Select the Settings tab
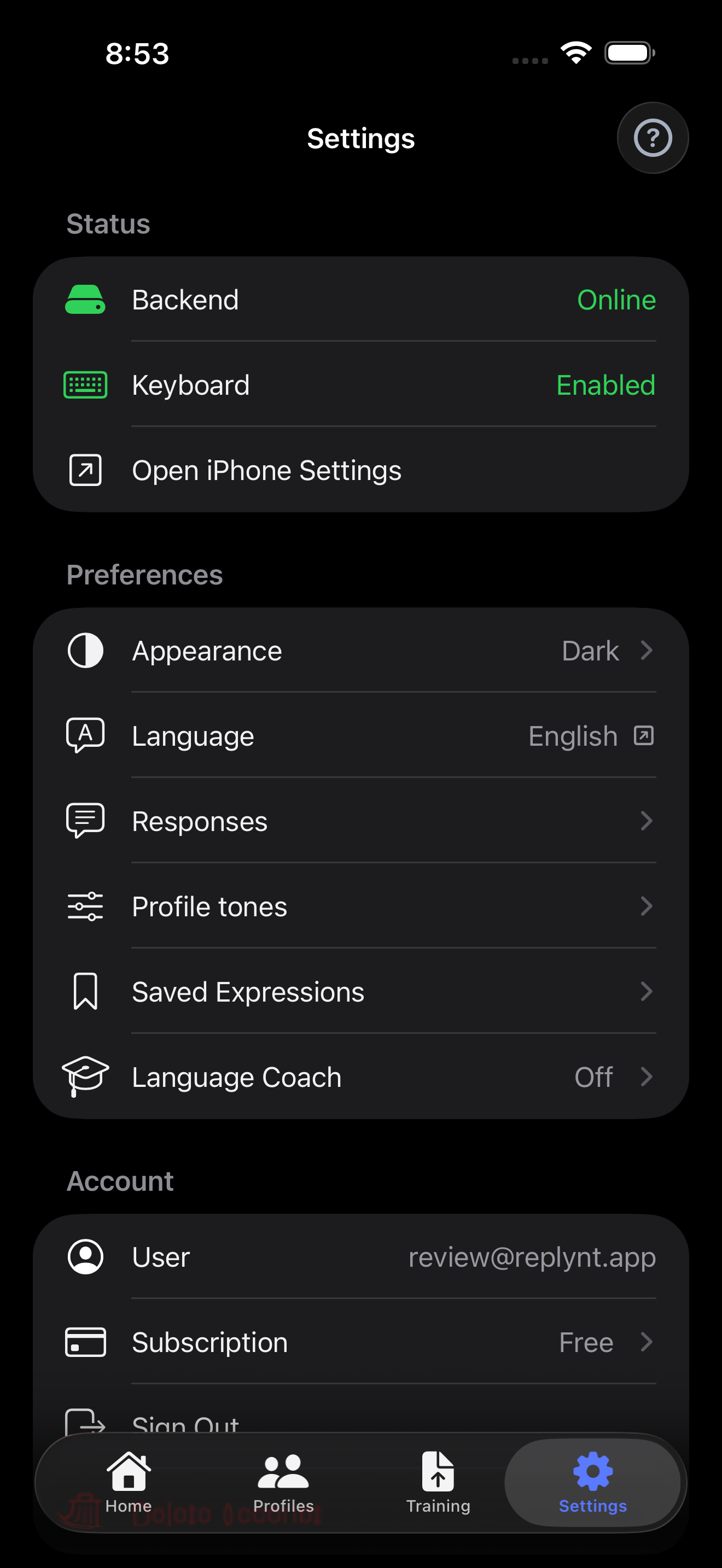Image resolution: width=722 pixels, height=1568 pixels. (x=592, y=1482)
